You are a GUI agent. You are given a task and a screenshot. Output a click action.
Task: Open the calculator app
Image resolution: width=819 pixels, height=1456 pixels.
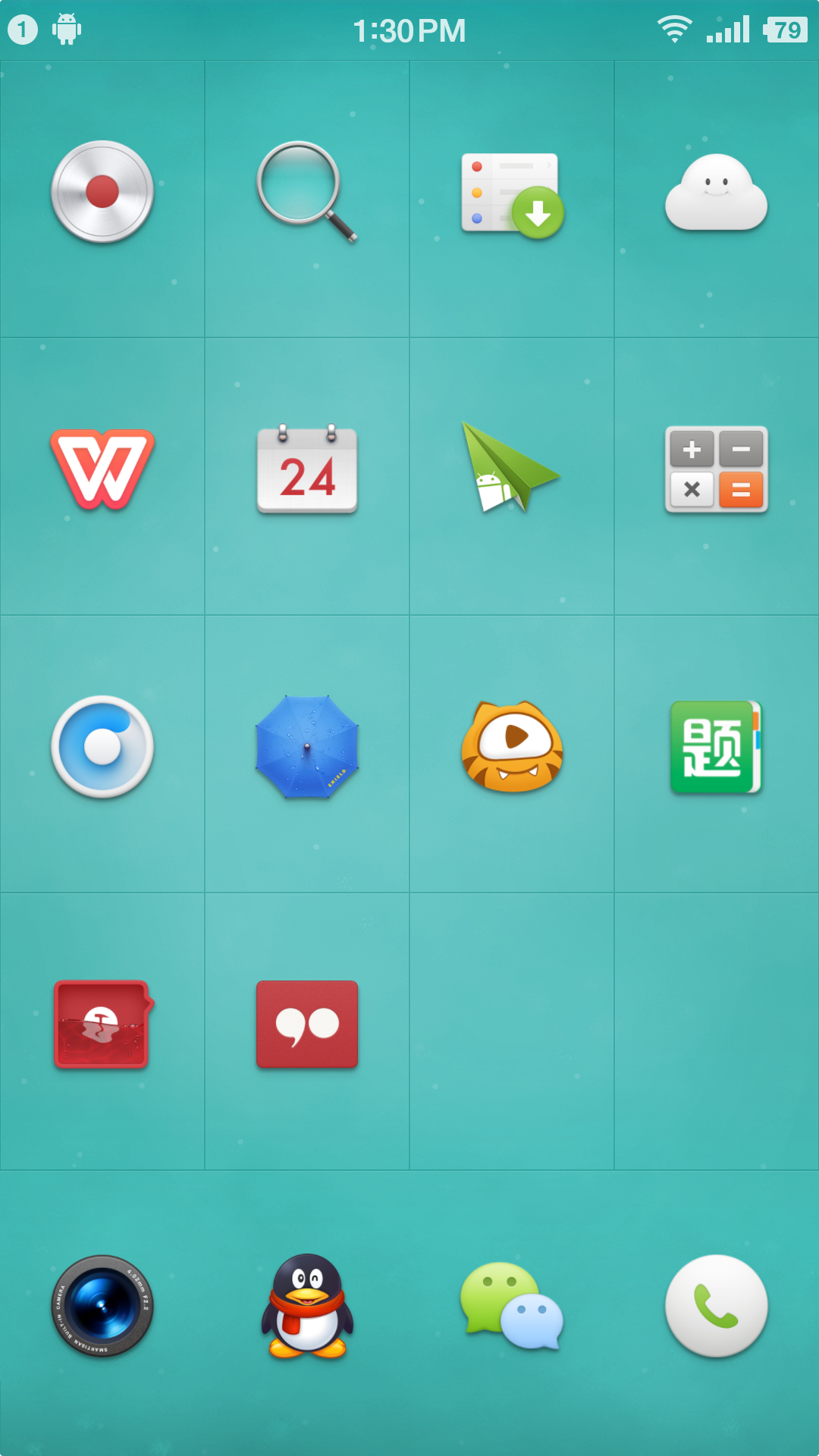coord(717,469)
